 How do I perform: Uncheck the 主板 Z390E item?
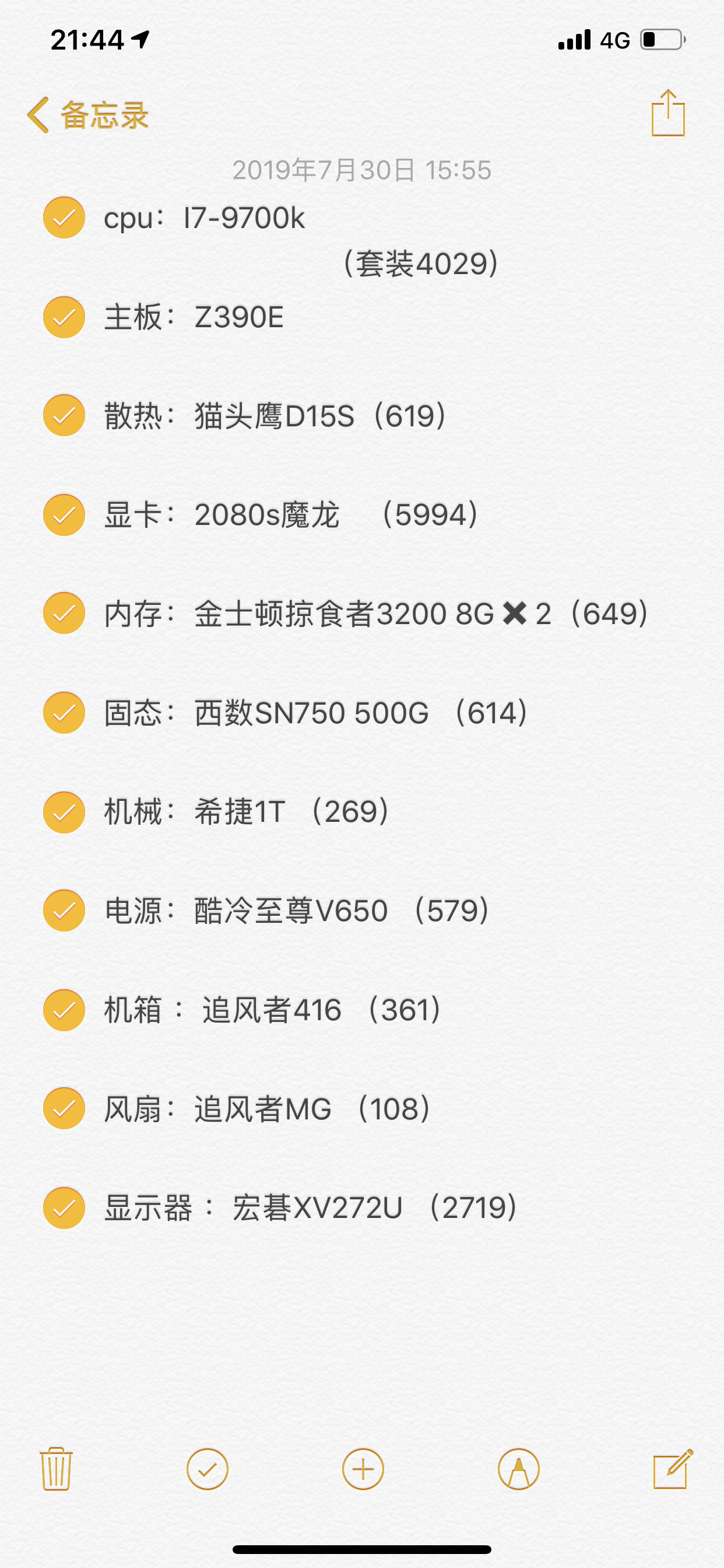coord(64,317)
